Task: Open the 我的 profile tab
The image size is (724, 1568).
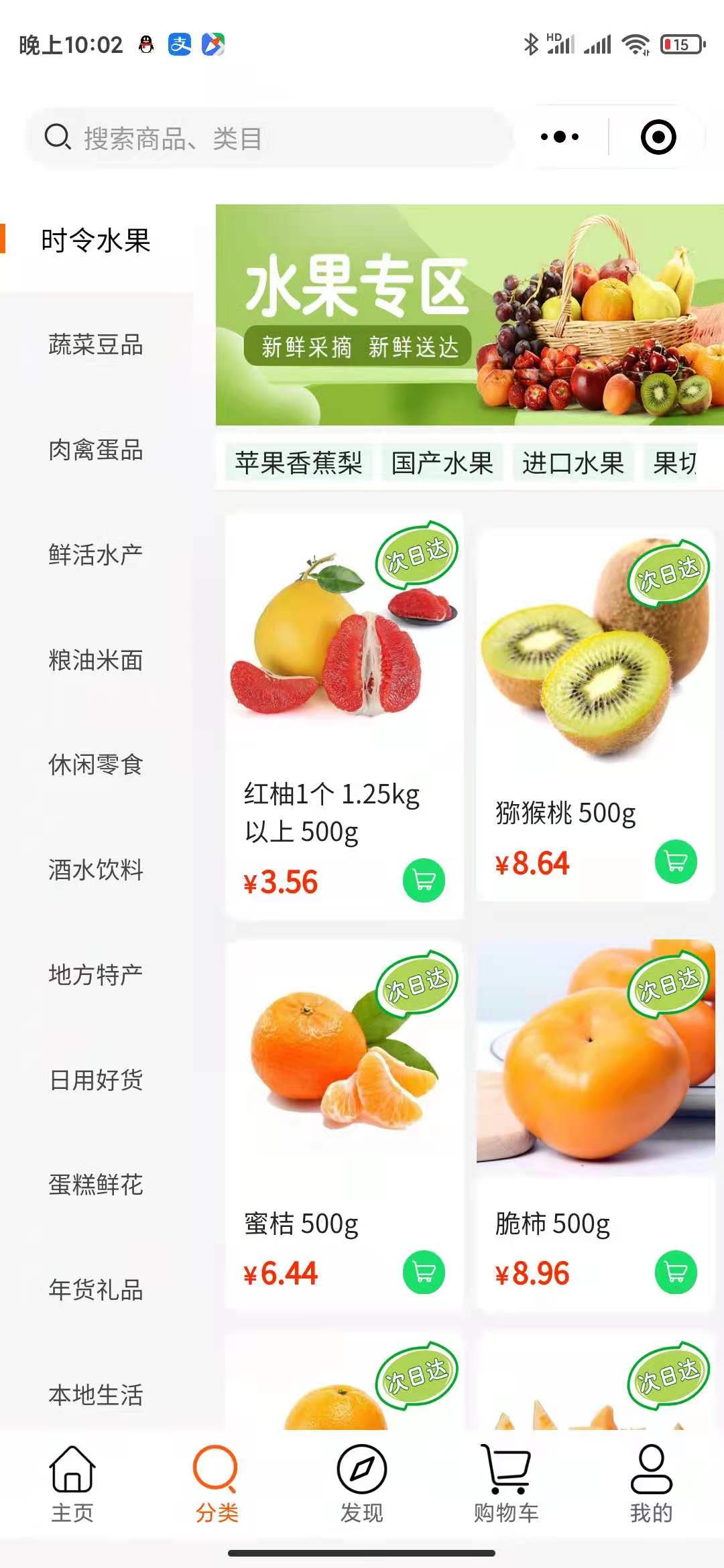Action: click(x=651, y=1482)
